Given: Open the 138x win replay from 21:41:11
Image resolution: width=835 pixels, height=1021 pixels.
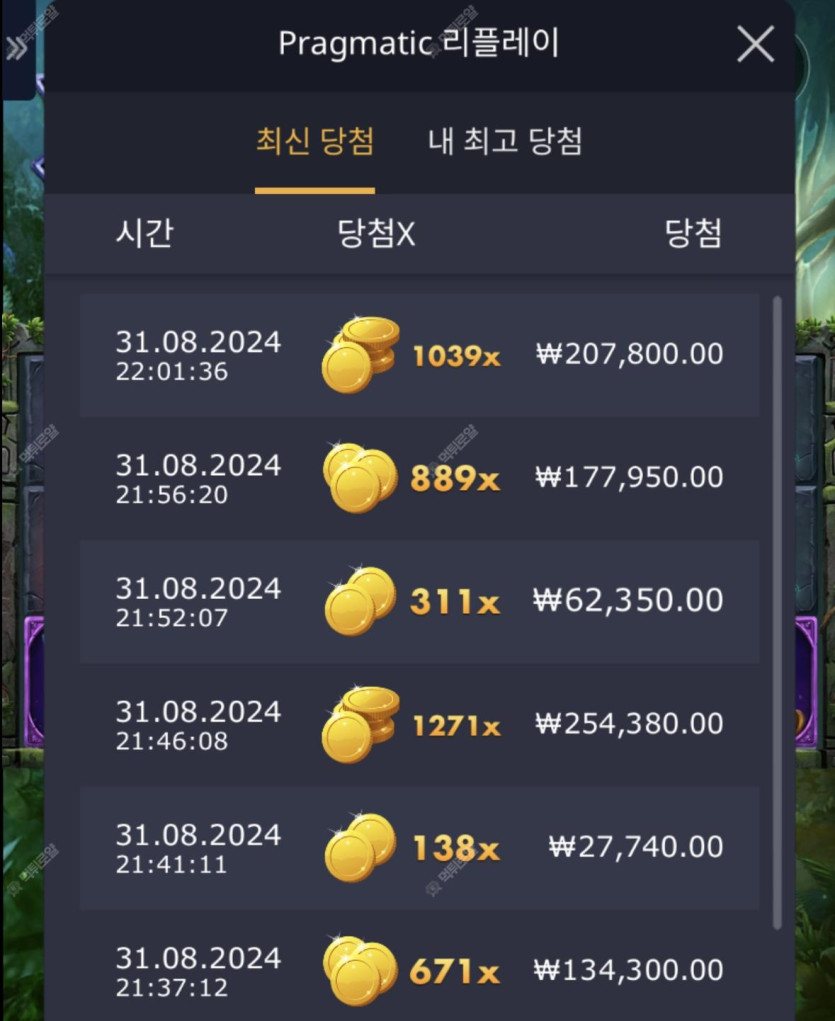Looking at the screenshot, I should (x=419, y=848).
